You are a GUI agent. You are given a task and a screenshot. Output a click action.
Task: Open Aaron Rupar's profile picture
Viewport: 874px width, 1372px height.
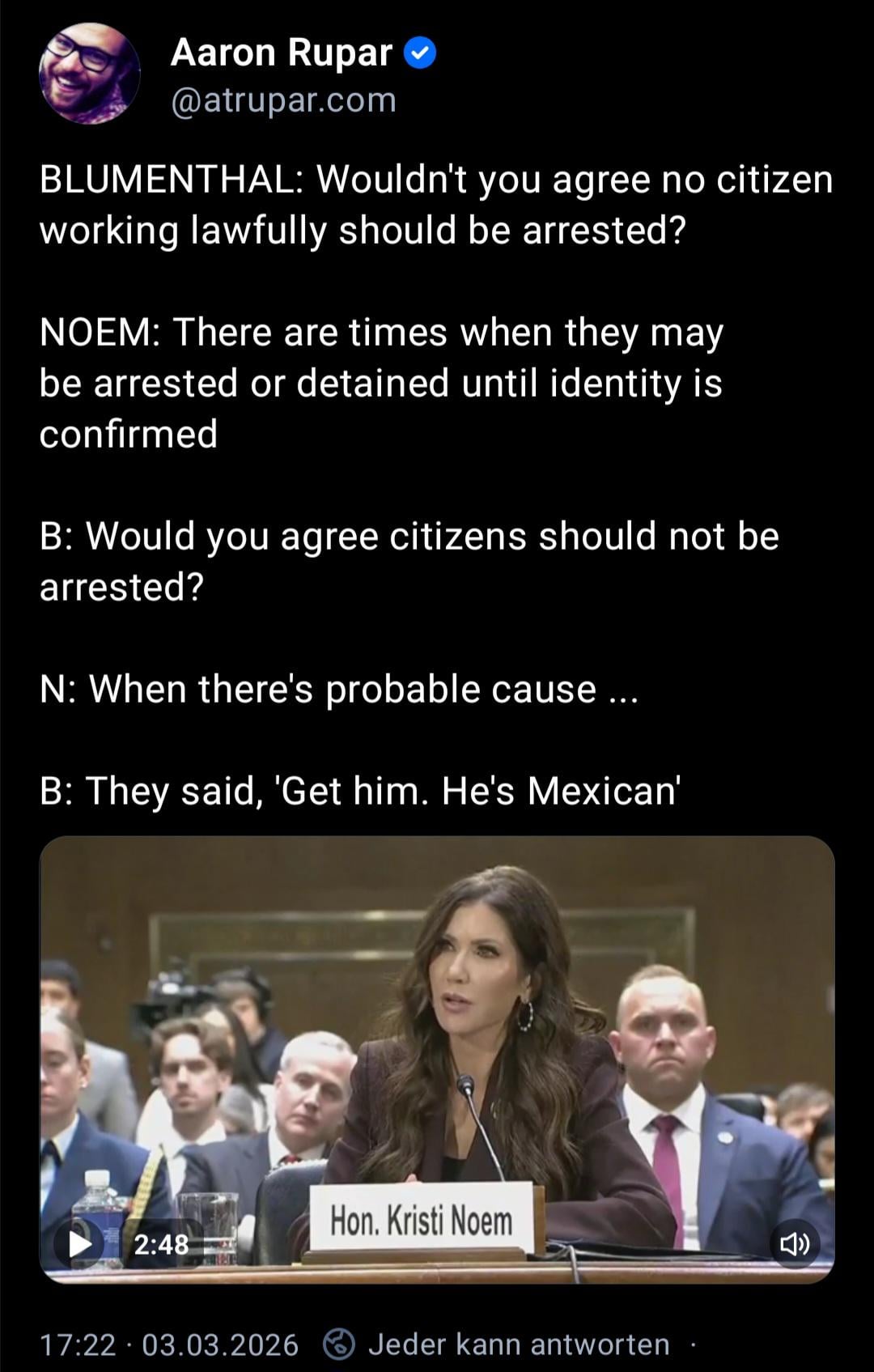coord(89,74)
